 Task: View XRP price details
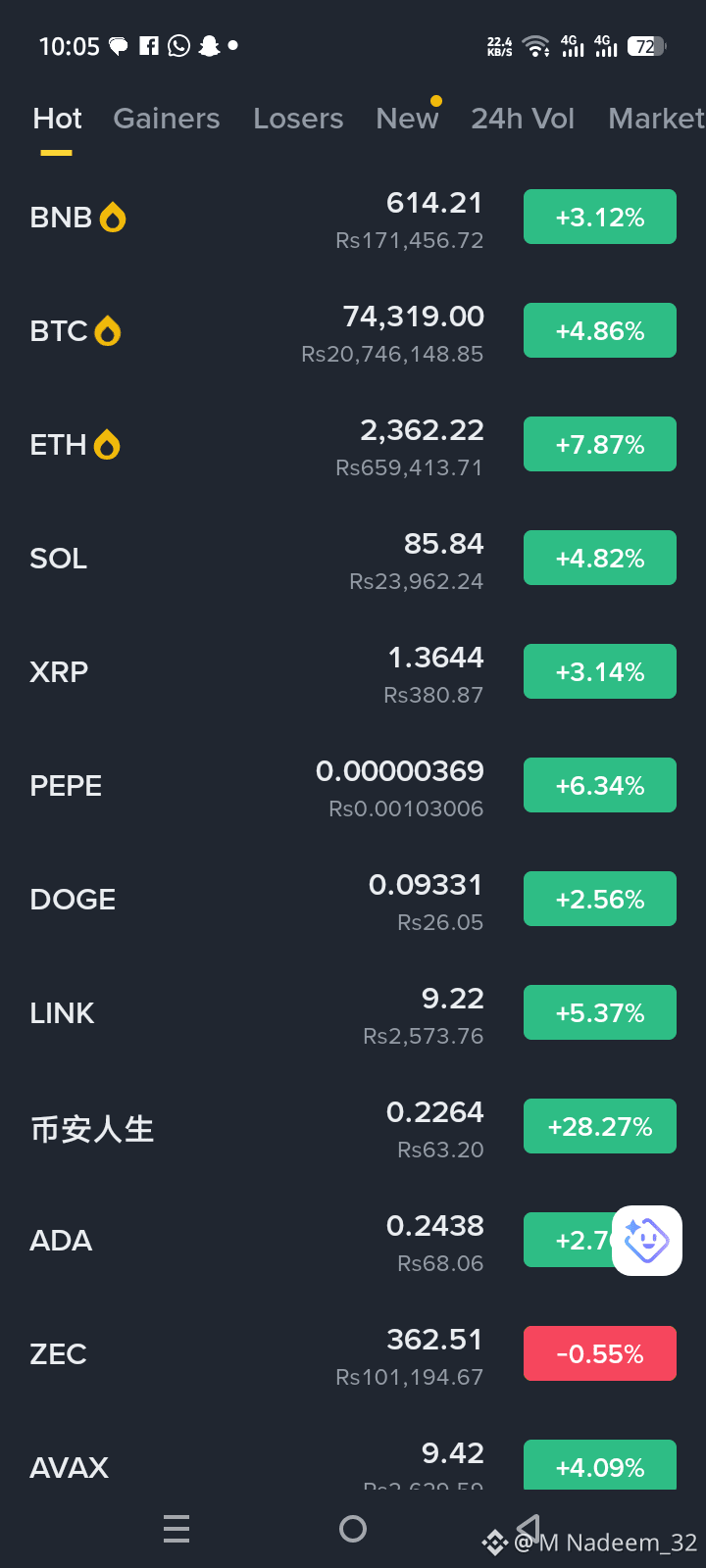click(x=353, y=672)
